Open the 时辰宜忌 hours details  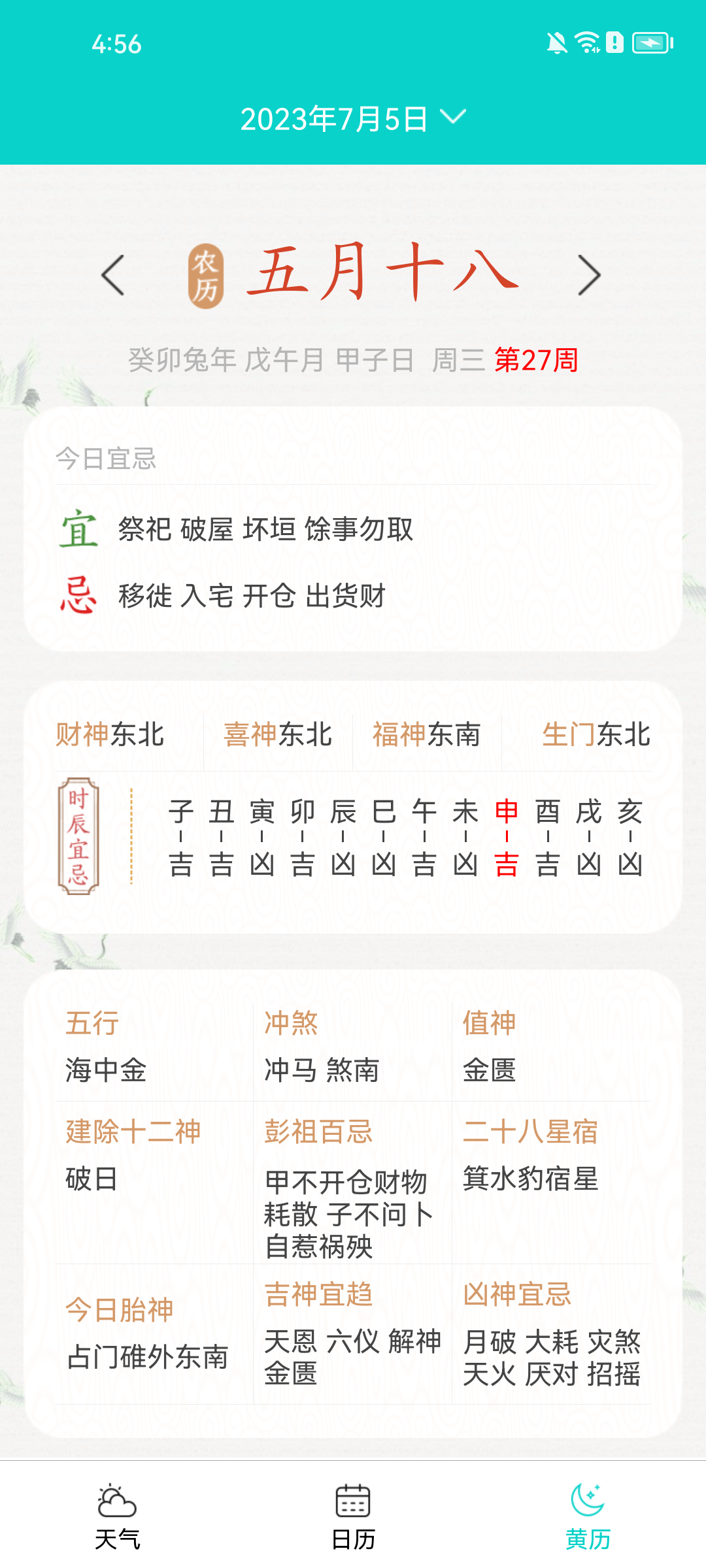click(x=78, y=836)
